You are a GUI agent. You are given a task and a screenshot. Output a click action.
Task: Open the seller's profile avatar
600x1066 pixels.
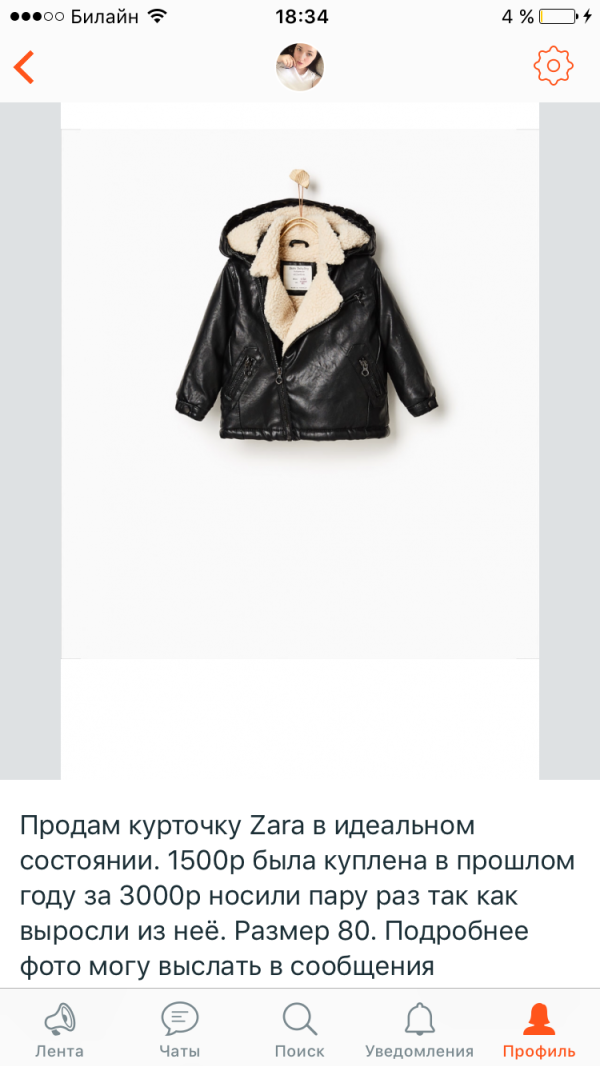point(300,67)
